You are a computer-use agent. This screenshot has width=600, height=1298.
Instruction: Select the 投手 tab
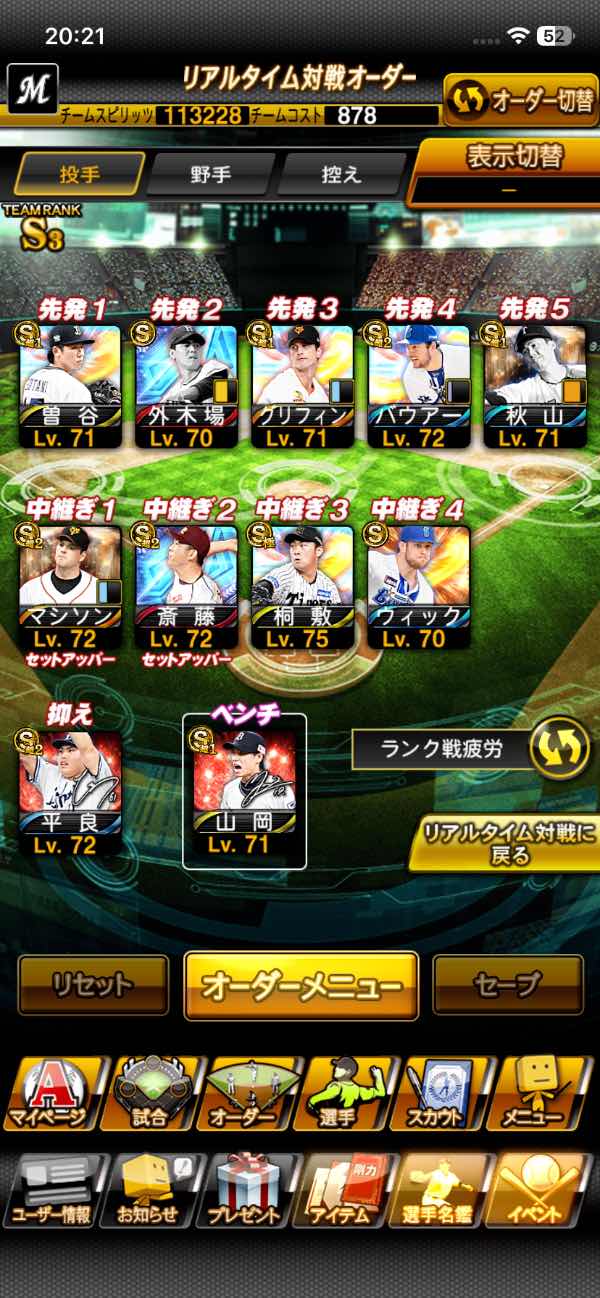pyautogui.click(x=79, y=174)
